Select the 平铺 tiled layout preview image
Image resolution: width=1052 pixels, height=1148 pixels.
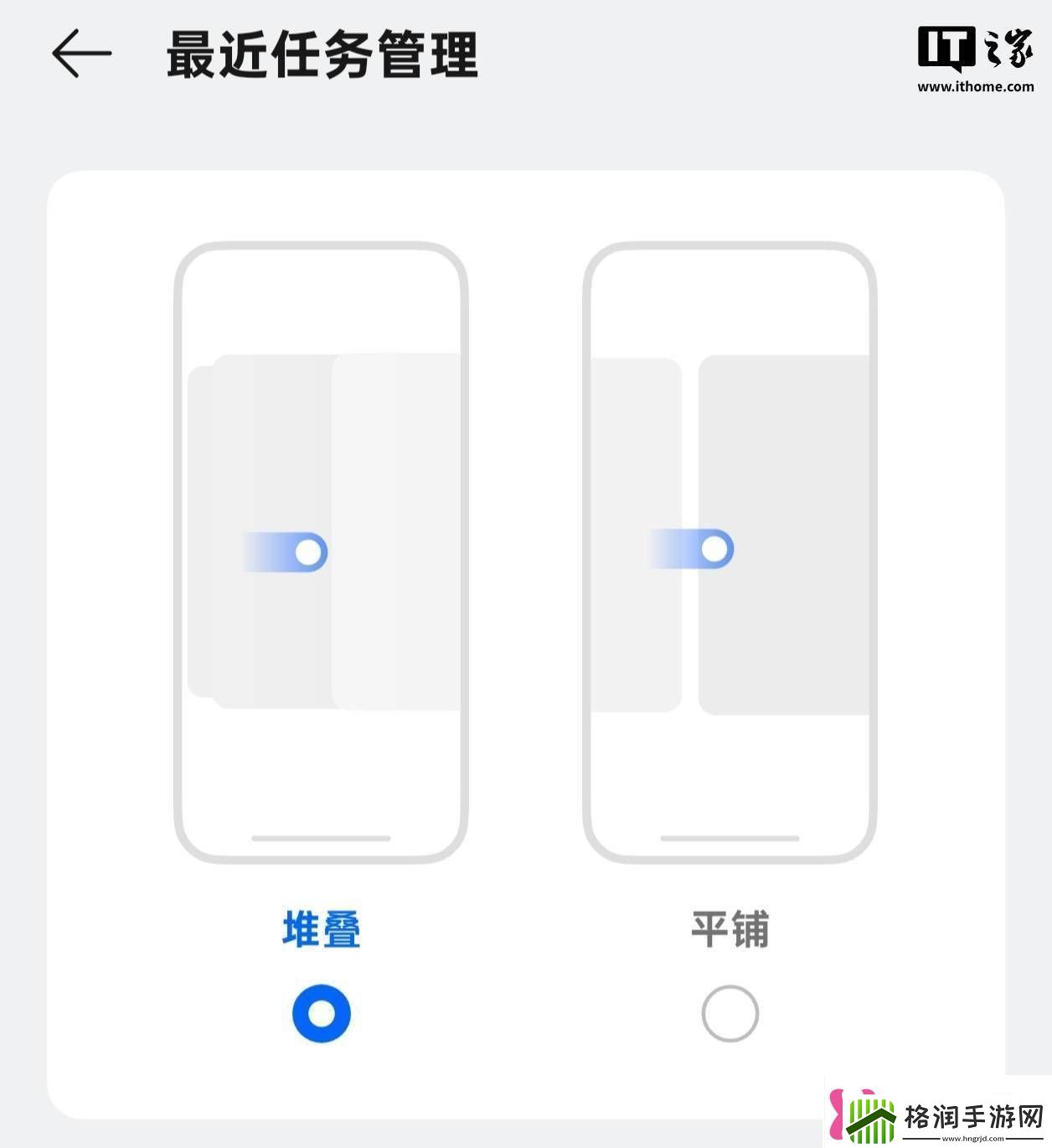729,553
